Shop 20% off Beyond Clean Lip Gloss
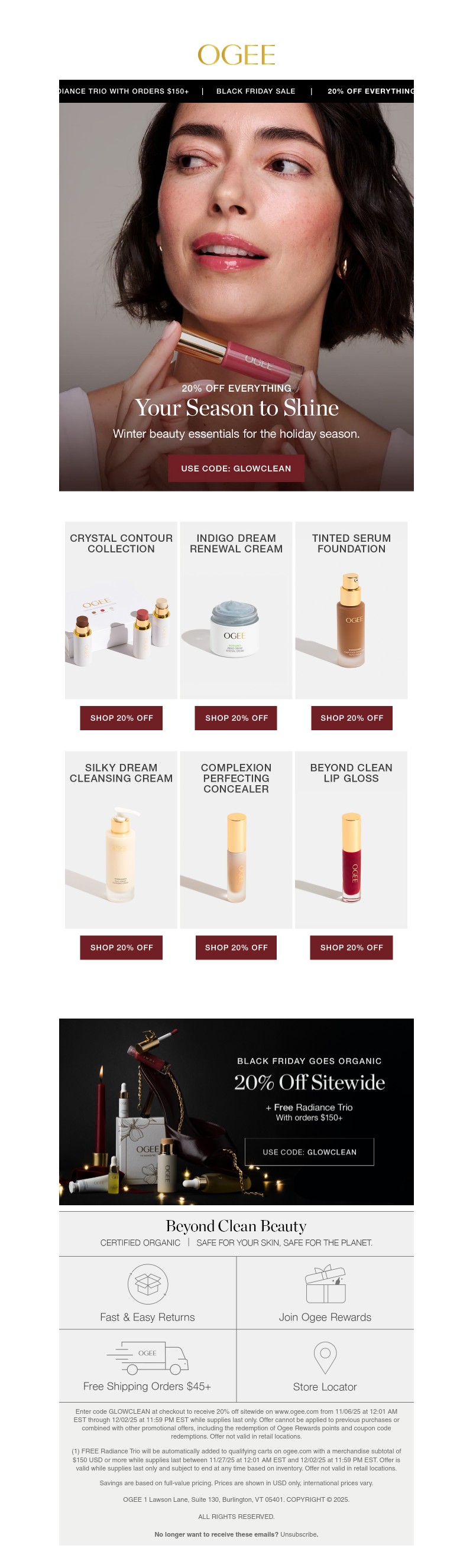Image resolution: width=473 pixels, height=1568 pixels. click(x=351, y=947)
